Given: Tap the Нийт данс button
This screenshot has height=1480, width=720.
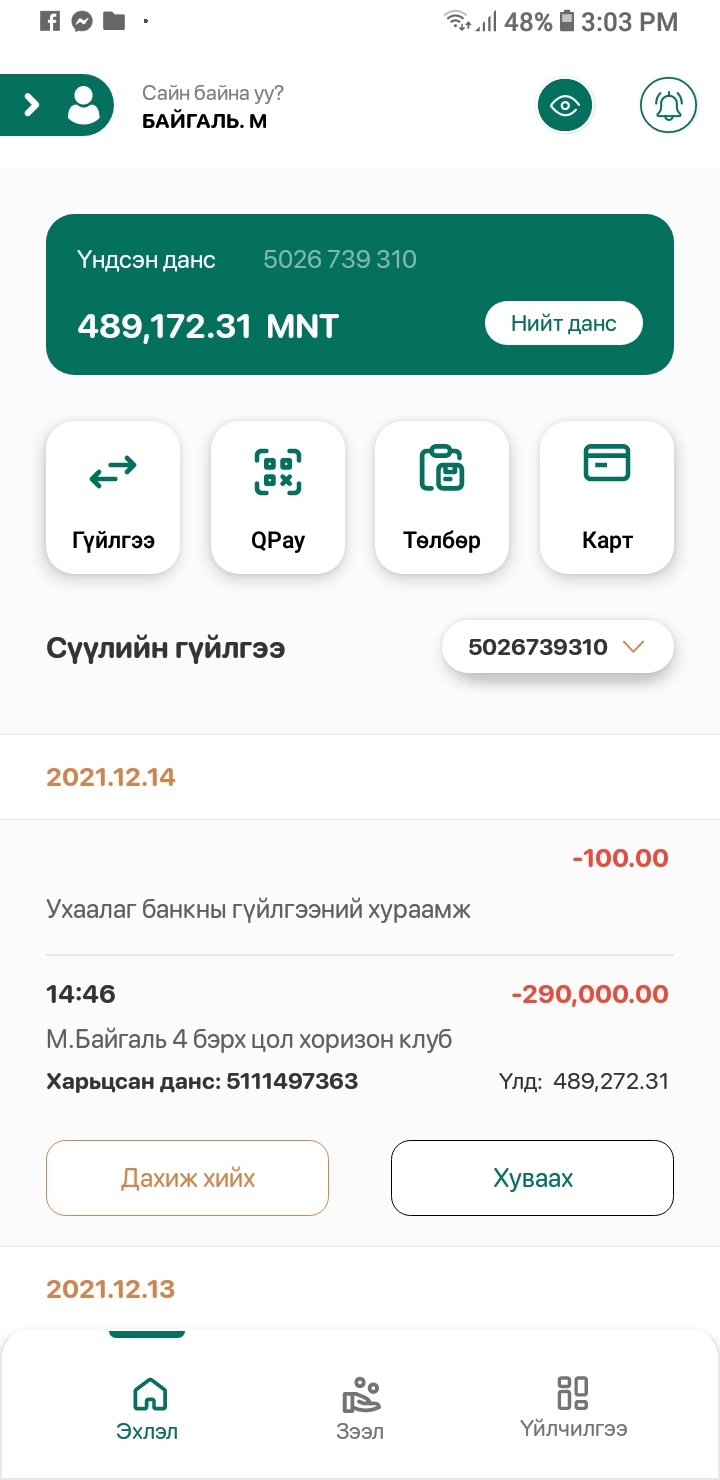Looking at the screenshot, I should (563, 323).
